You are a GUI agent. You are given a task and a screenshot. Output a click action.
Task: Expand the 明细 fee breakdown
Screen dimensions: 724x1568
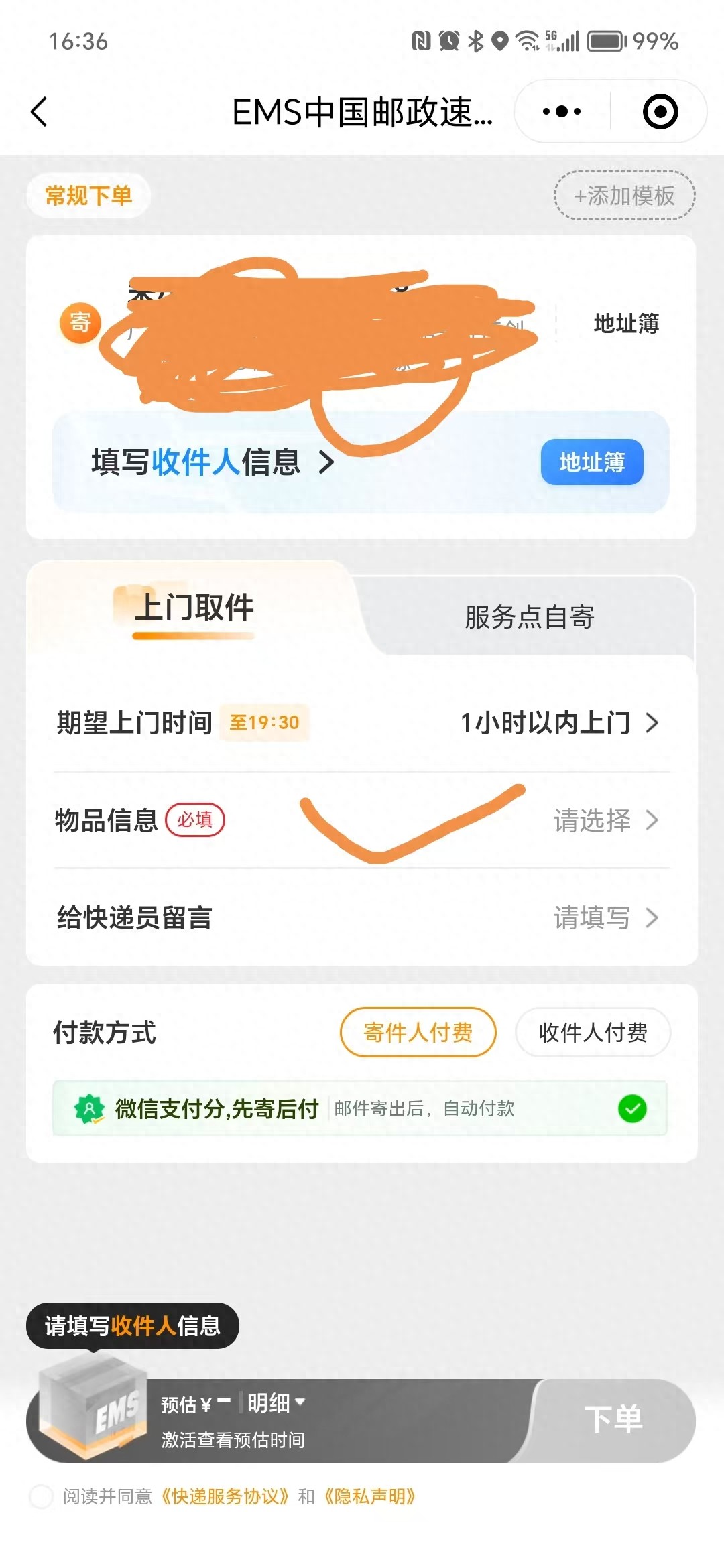click(x=276, y=1403)
